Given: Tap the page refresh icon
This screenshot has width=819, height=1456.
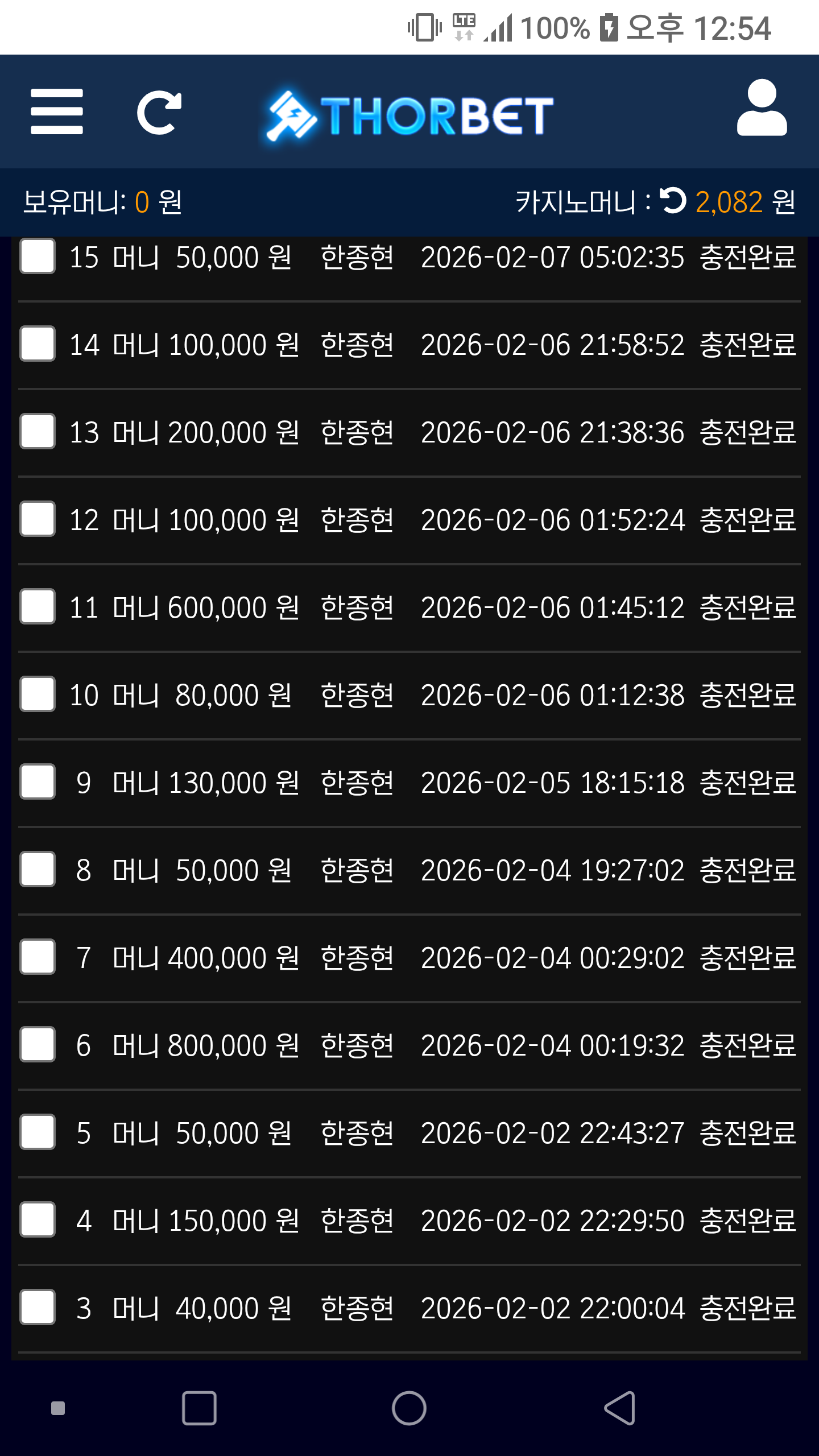Looking at the screenshot, I should pyautogui.click(x=159, y=112).
